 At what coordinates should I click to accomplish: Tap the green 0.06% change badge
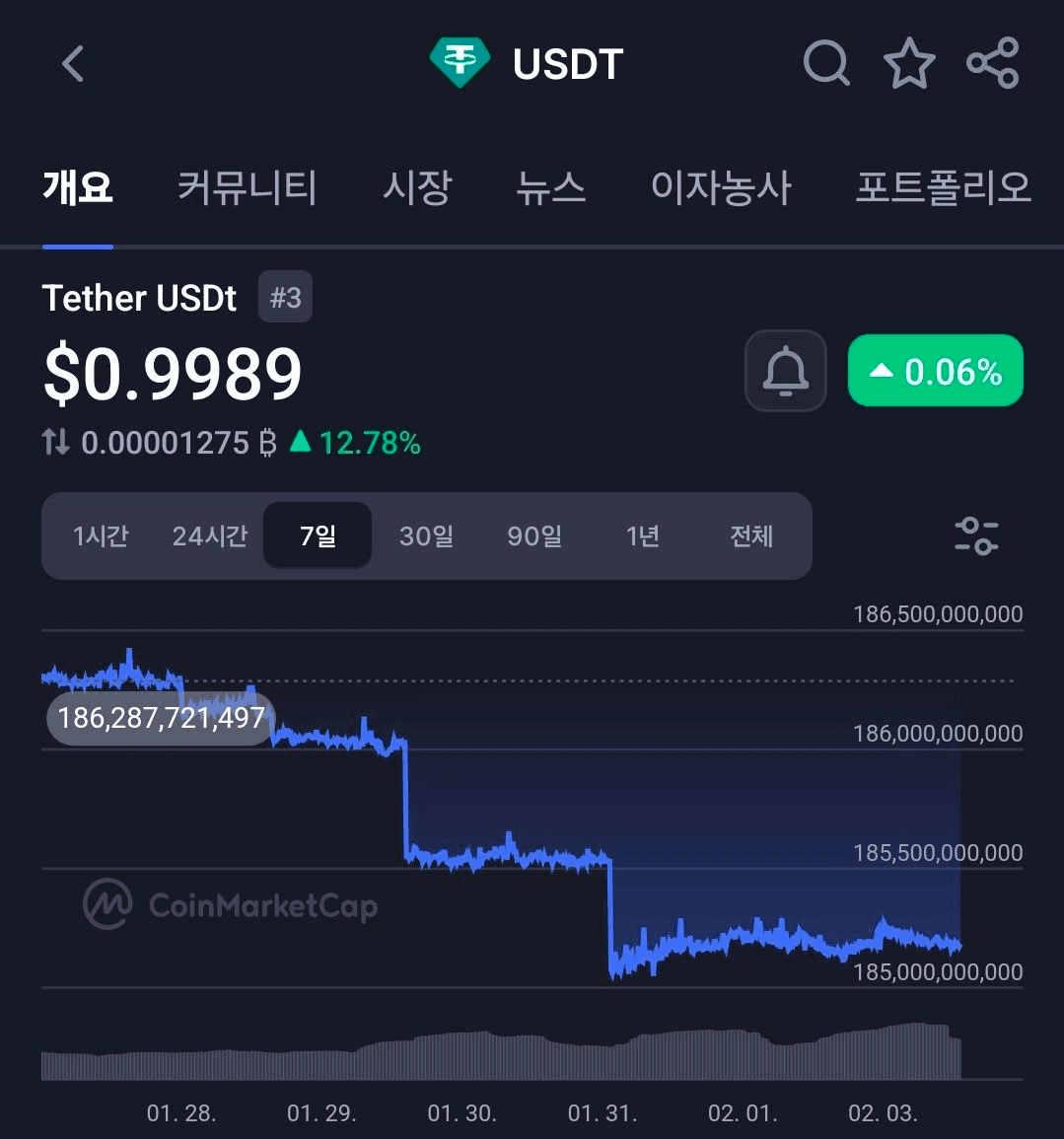click(x=935, y=371)
